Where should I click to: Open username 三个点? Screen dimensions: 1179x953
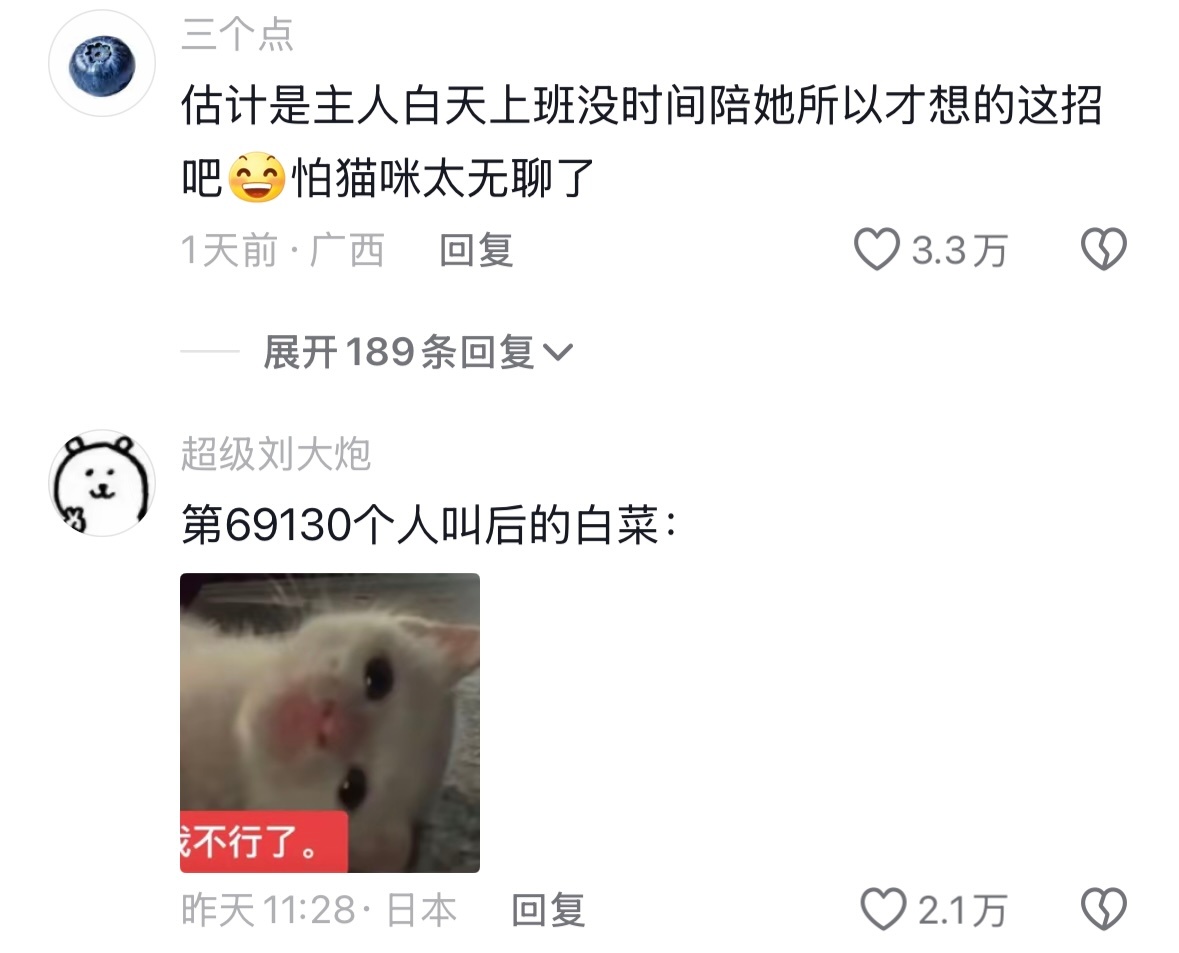coord(237,36)
